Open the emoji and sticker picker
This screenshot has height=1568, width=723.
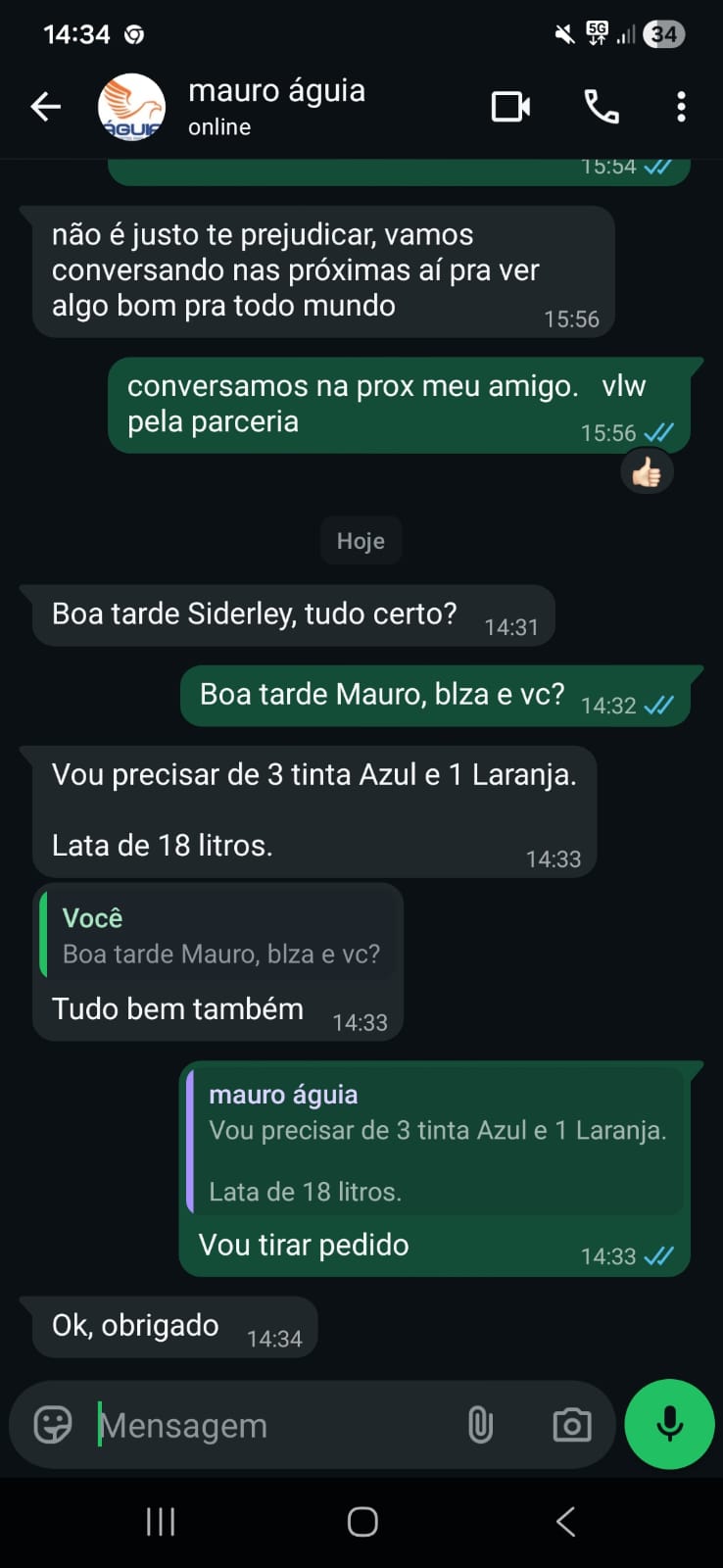pyautogui.click(x=53, y=1425)
